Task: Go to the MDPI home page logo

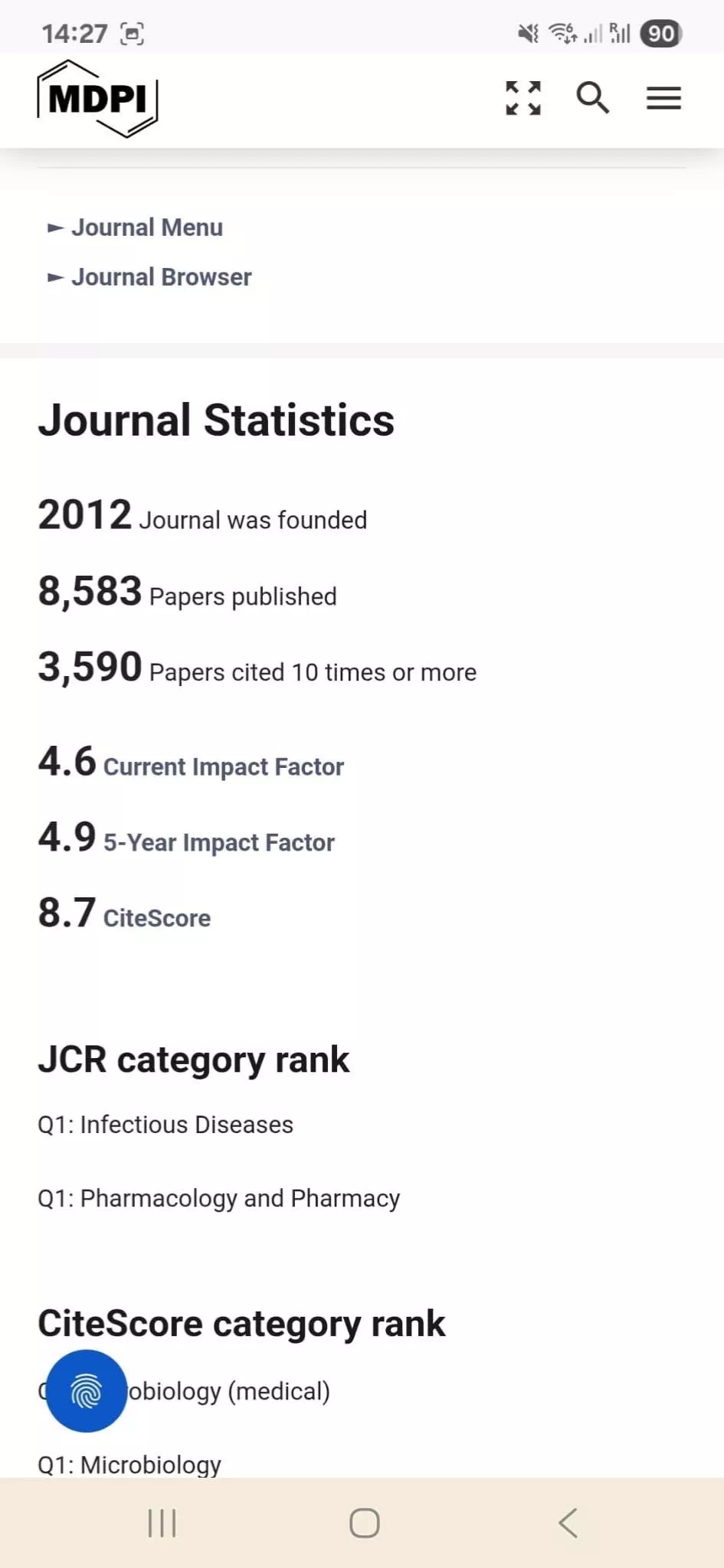Action: tap(97, 100)
